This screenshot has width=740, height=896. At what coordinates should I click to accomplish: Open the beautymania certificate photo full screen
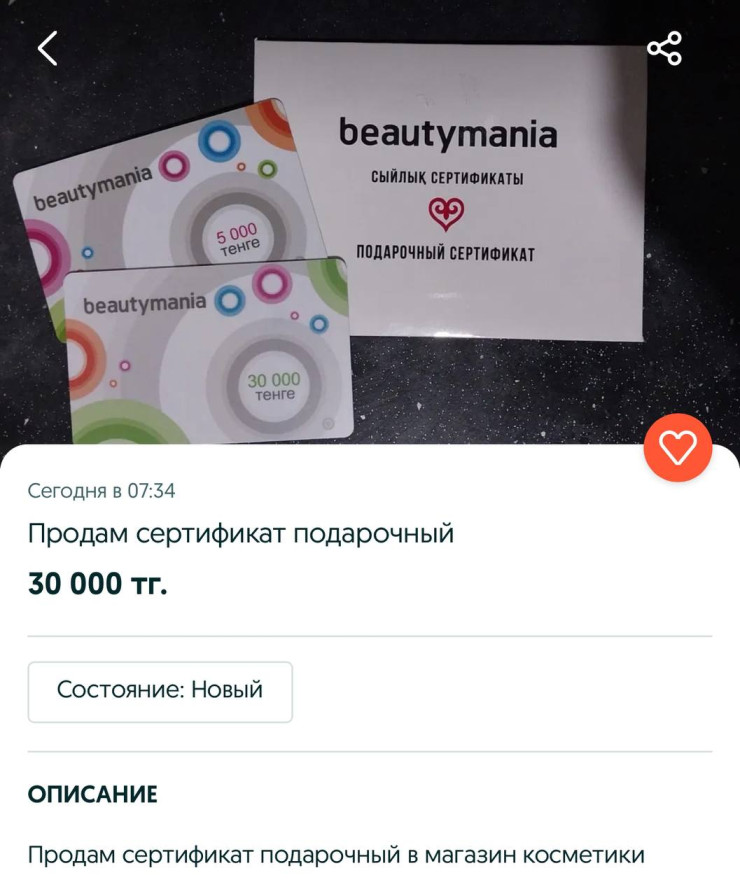(x=370, y=250)
